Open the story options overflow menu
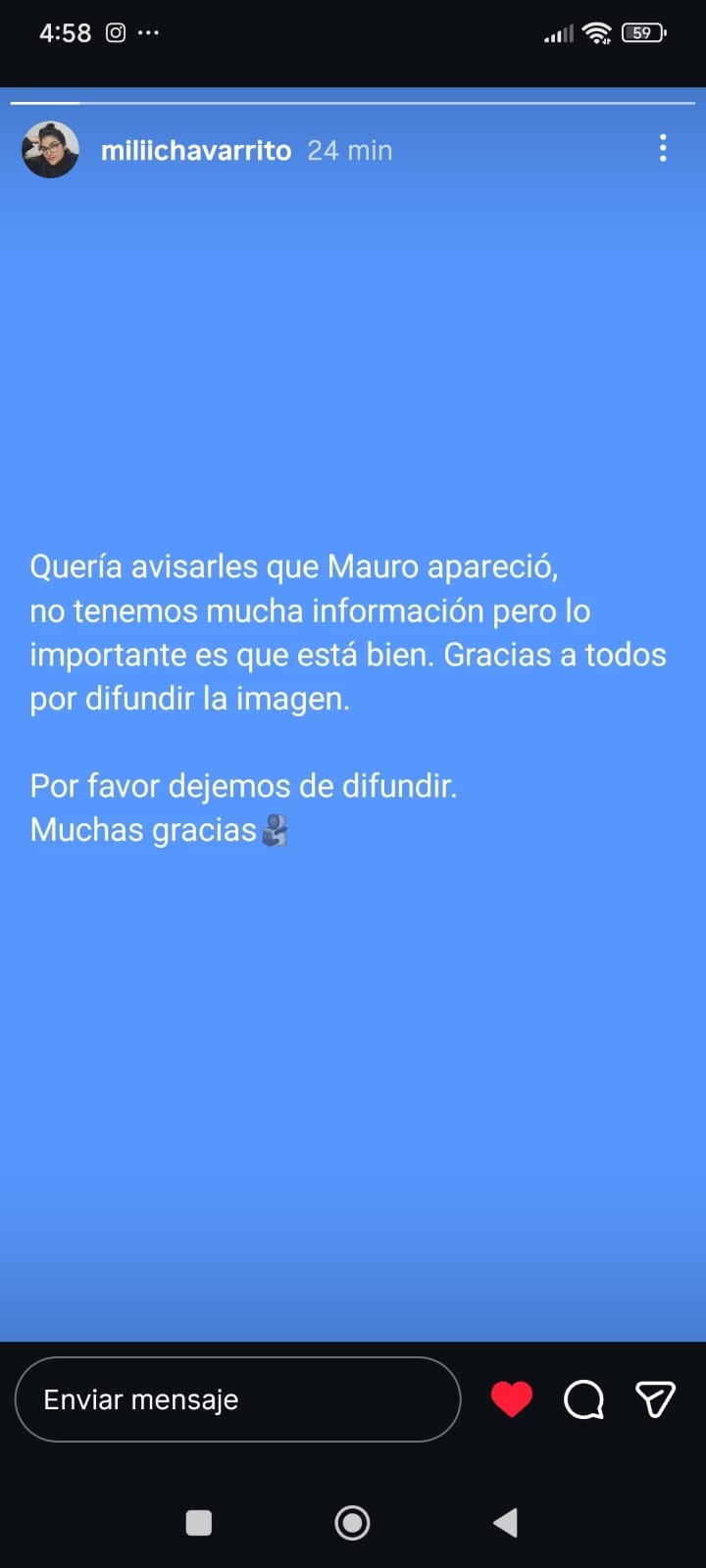Image resolution: width=706 pixels, height=1568 pixels. click(x=663, y=148)
